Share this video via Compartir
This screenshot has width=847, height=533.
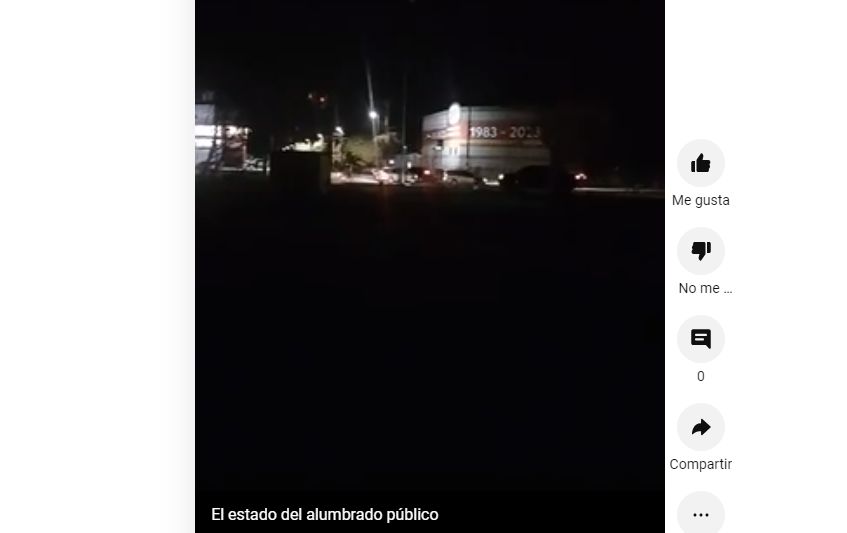tap(700, 427)
